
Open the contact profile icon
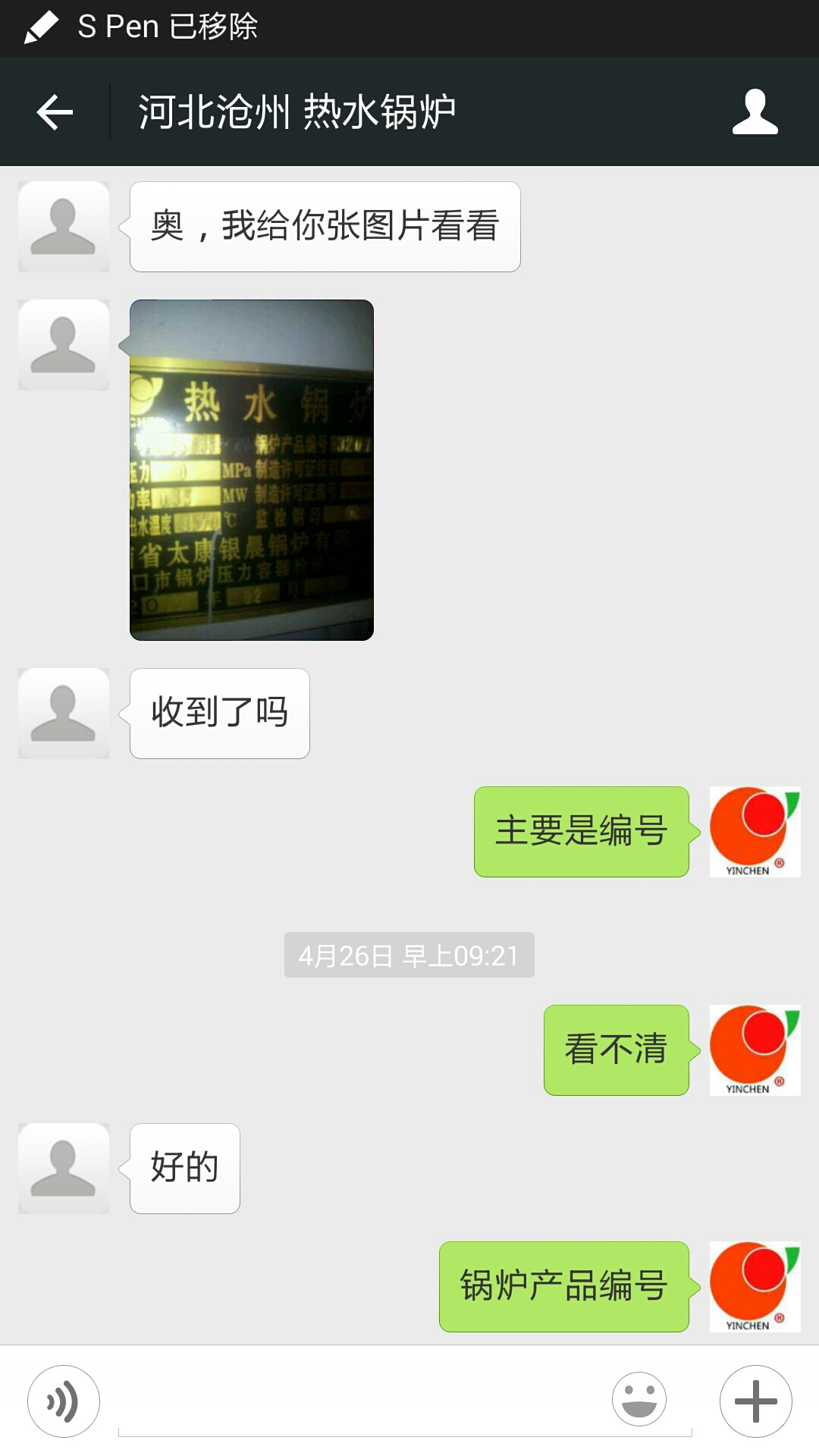(x=755, y=112)
